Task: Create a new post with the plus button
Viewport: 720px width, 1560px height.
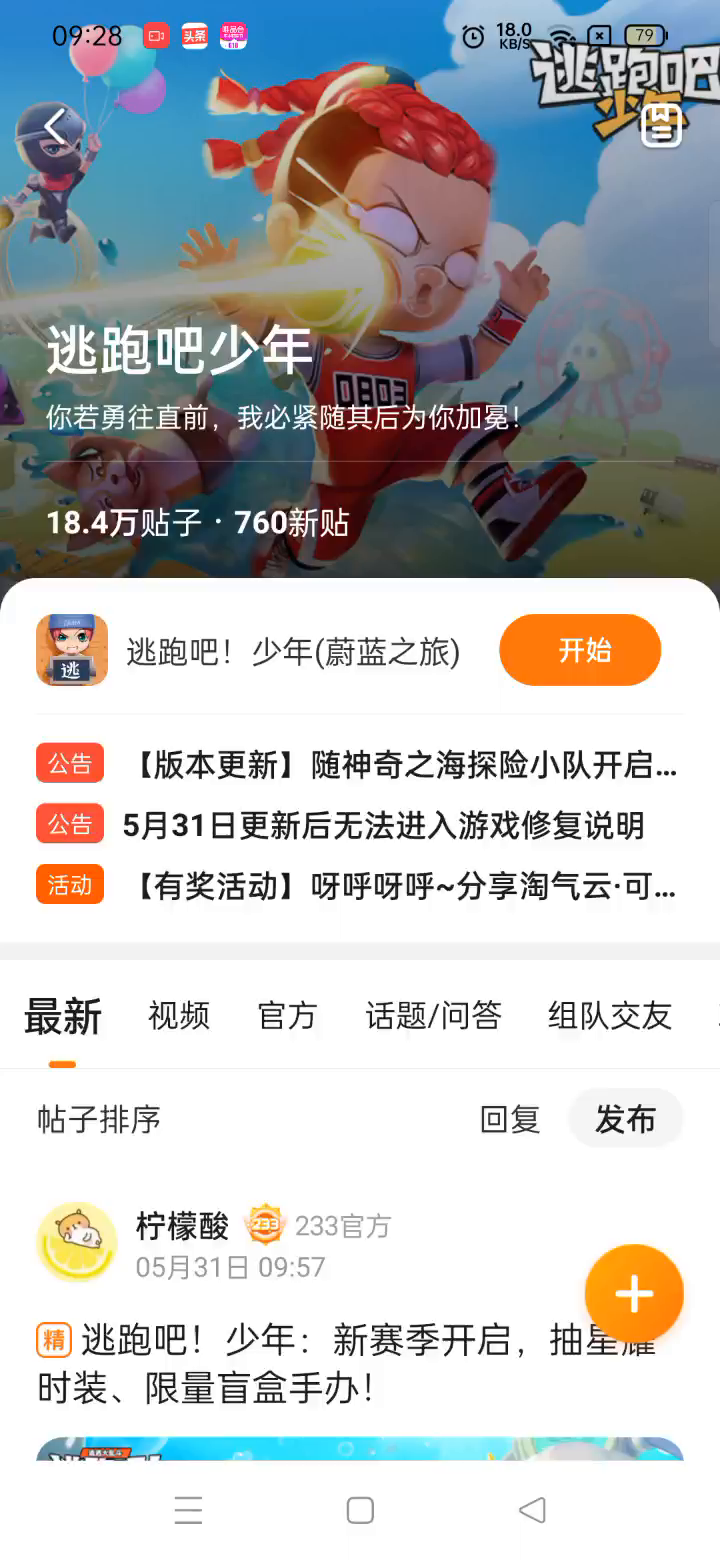Action: [x=634, y=1294]
